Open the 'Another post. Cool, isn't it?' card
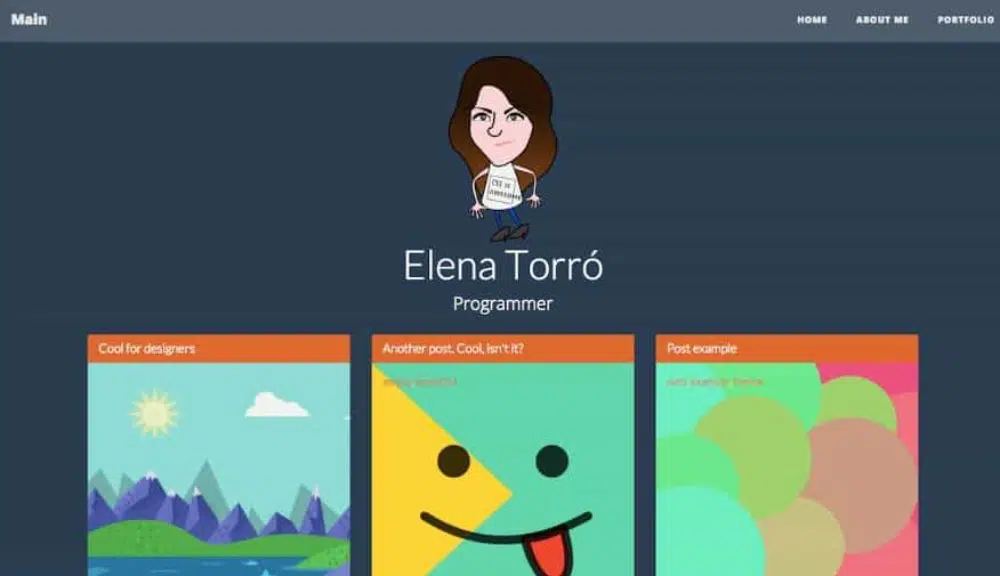1000x576 pixels. point(453,349)
